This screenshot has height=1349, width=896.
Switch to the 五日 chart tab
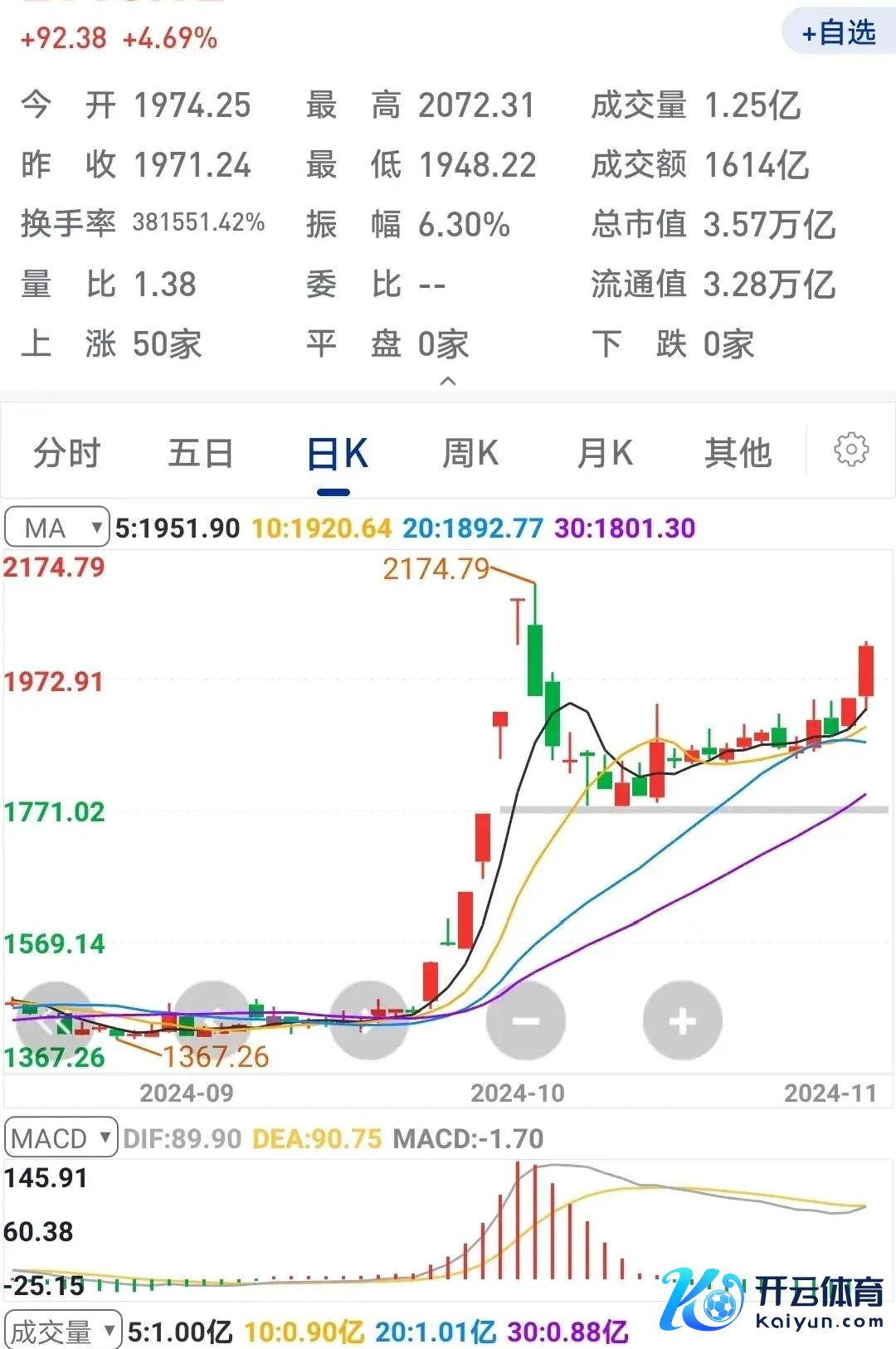[201, 454]
